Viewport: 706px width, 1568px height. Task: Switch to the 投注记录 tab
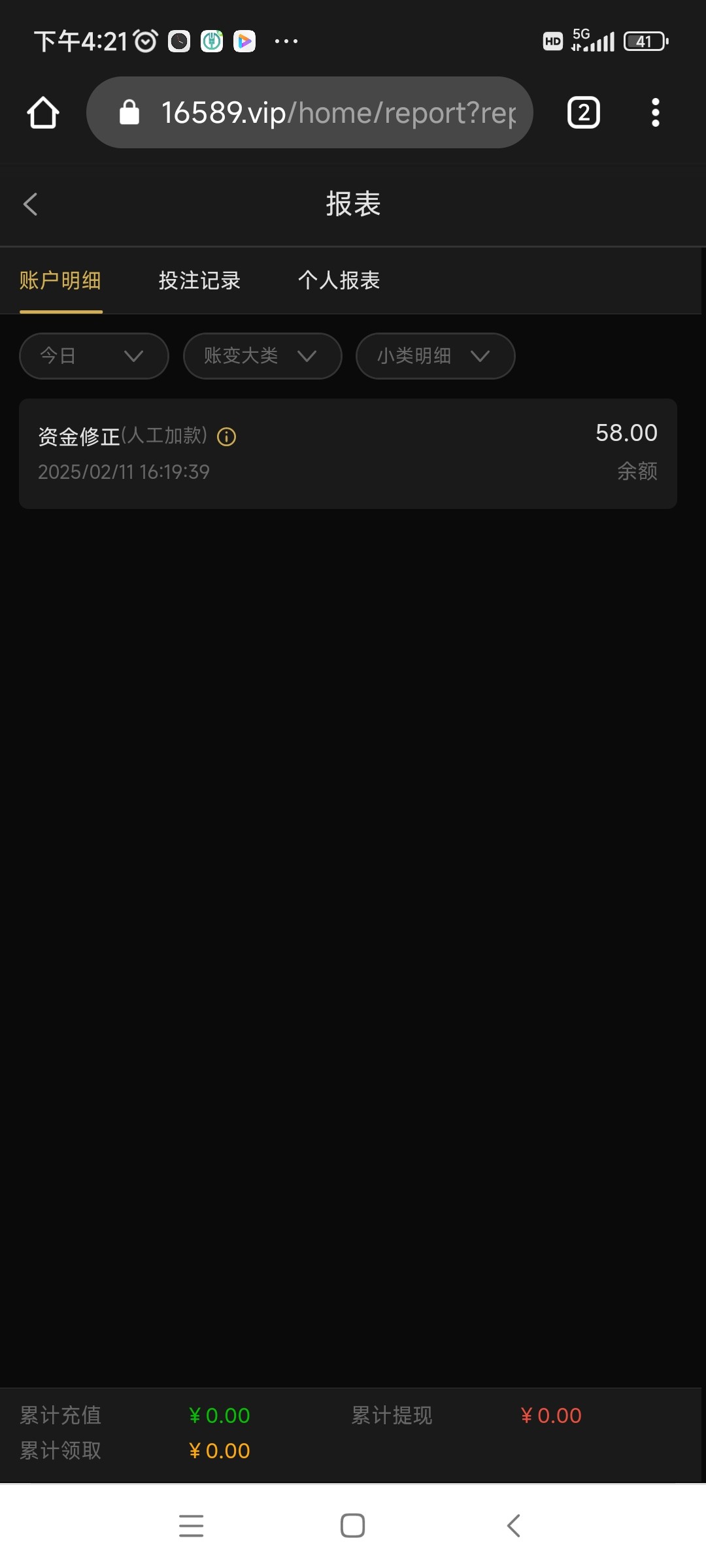(199, 281)
